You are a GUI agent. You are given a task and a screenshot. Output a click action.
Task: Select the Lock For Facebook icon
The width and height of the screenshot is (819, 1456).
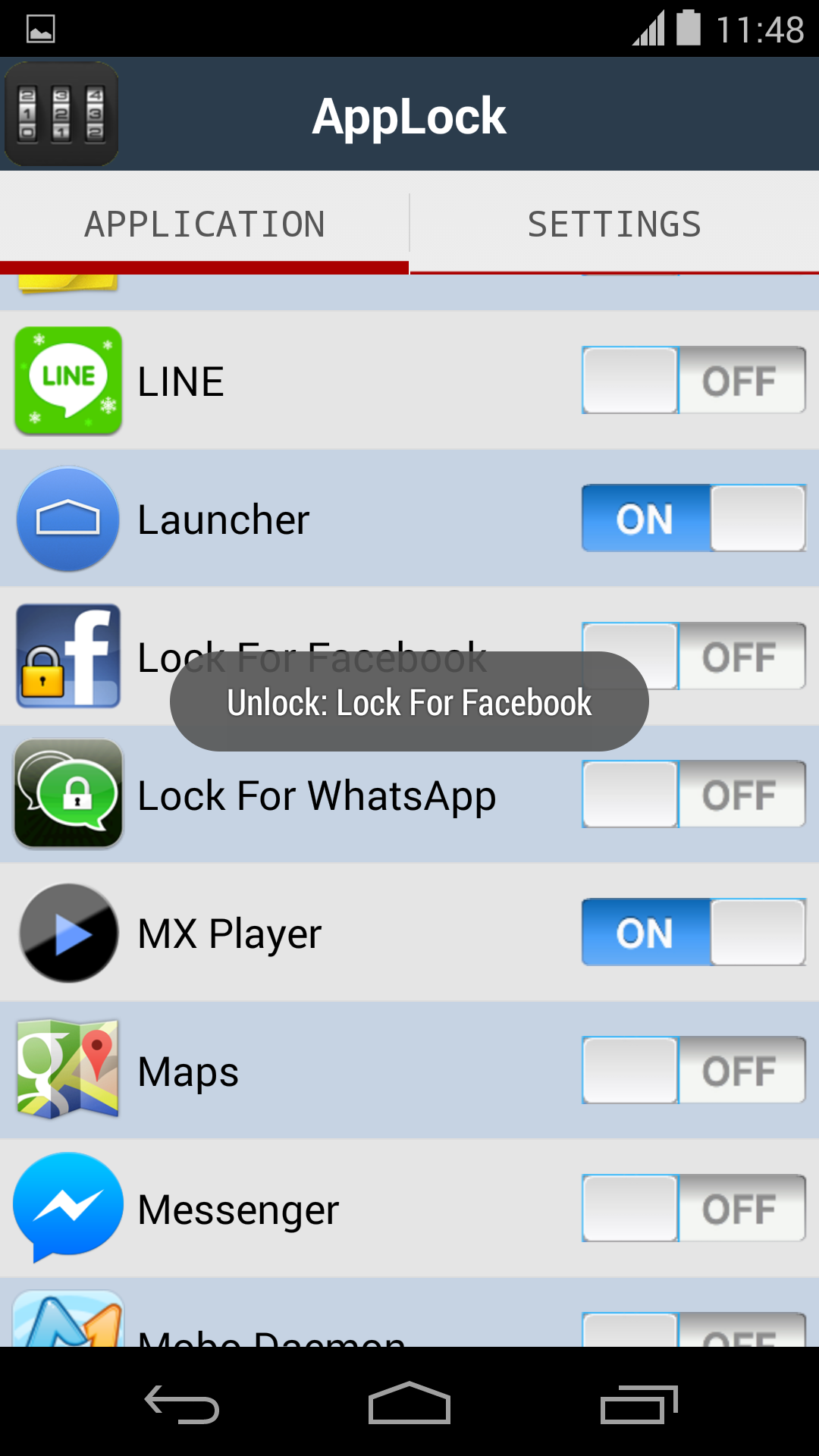pos(67,657)
